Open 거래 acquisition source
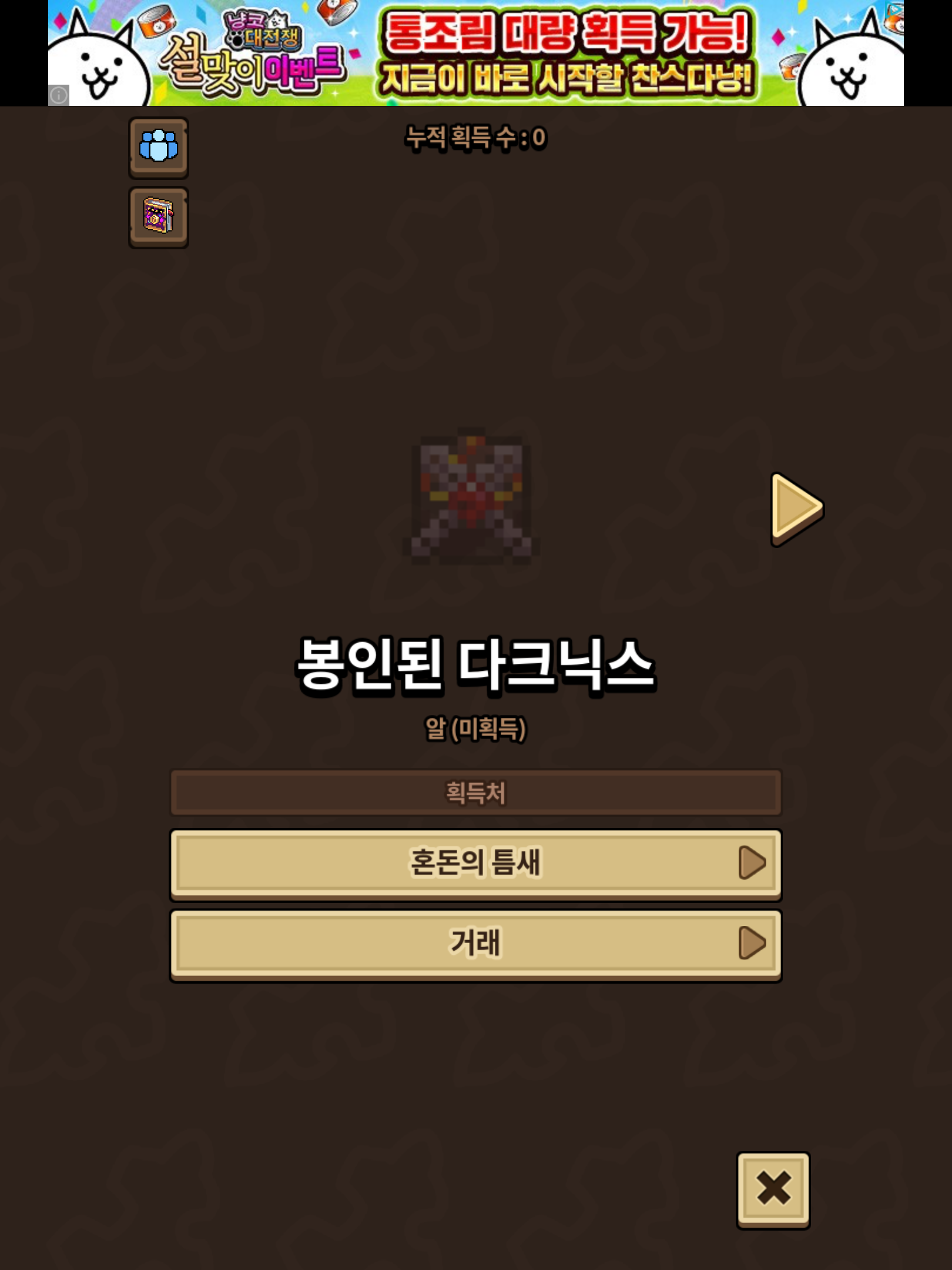 tap(475, 944)
